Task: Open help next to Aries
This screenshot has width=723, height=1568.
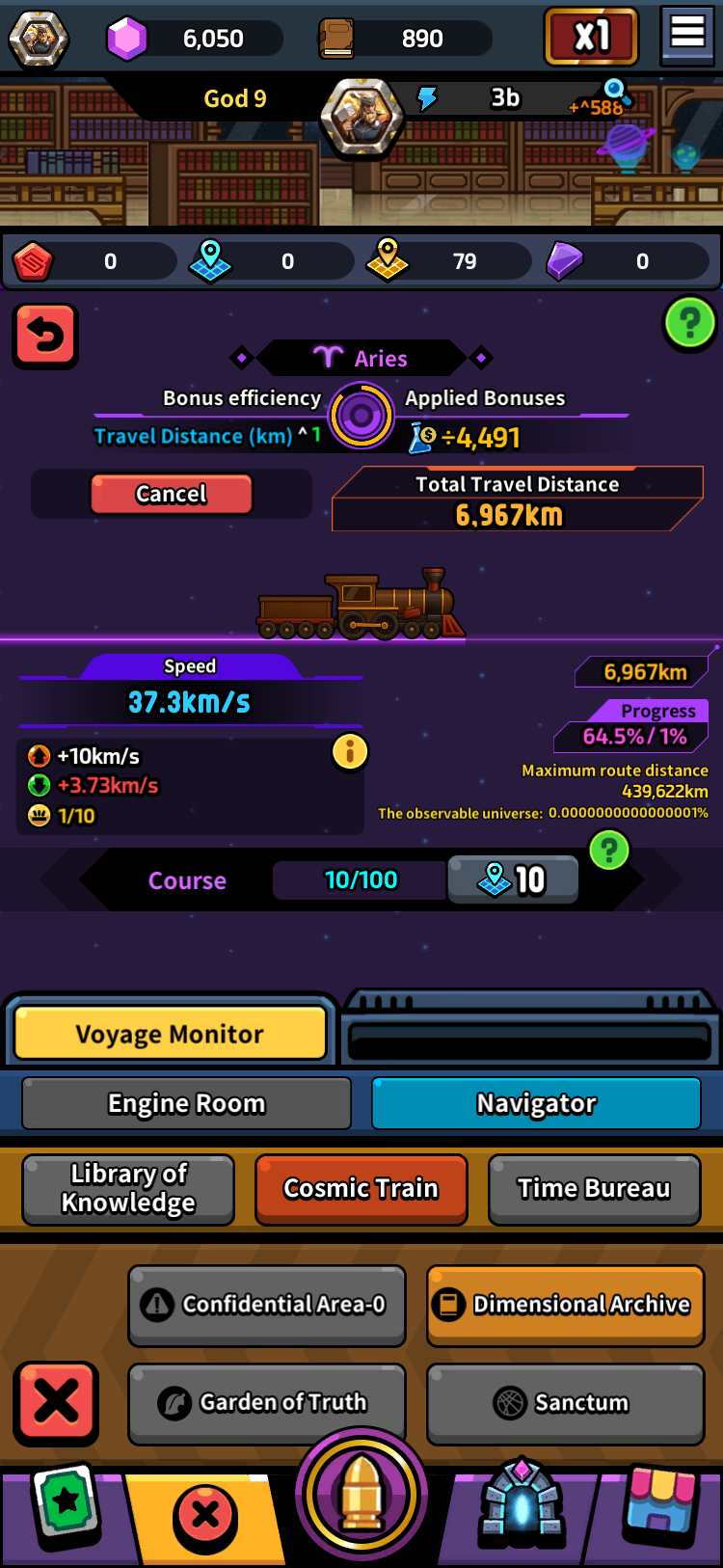Action: point(689,323)
